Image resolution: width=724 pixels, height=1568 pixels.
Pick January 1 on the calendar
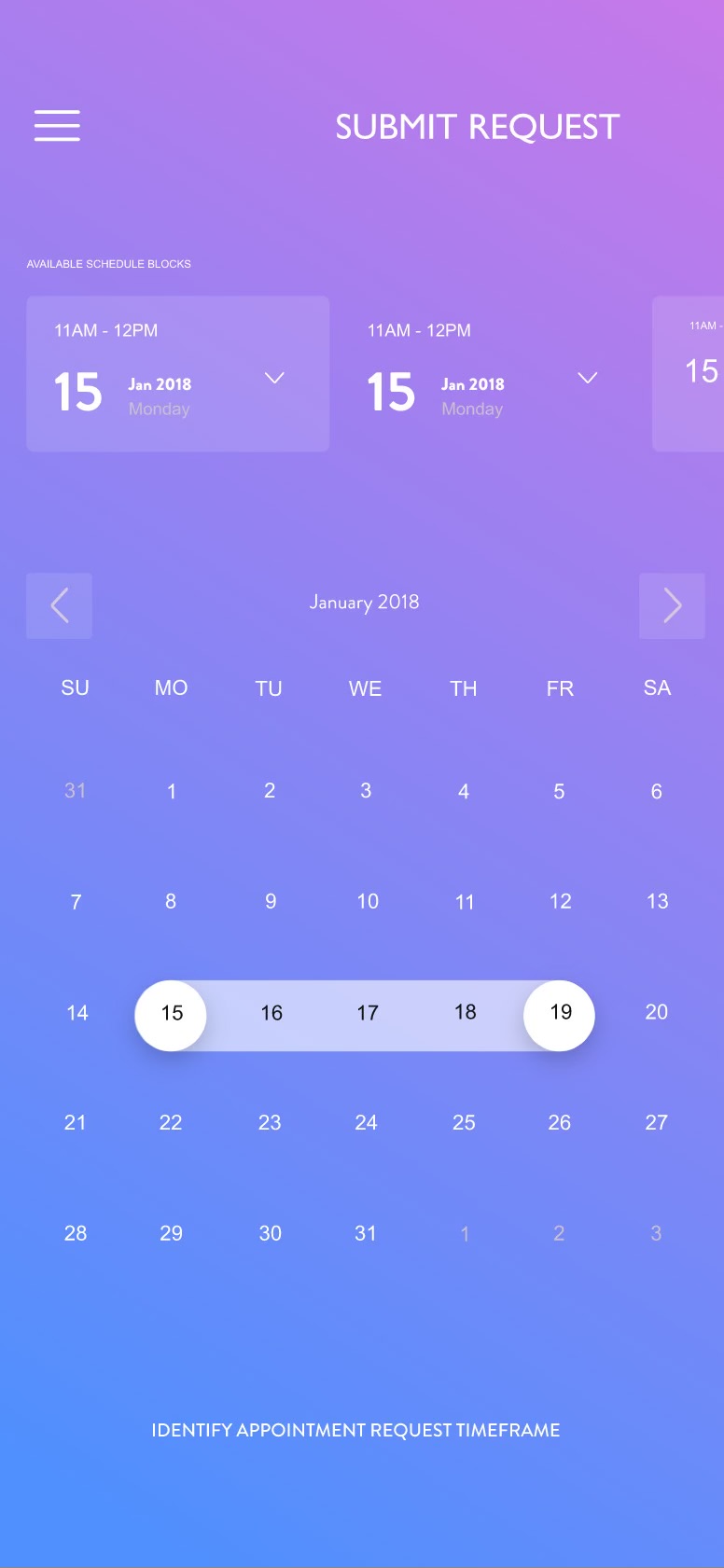(172, 792)
